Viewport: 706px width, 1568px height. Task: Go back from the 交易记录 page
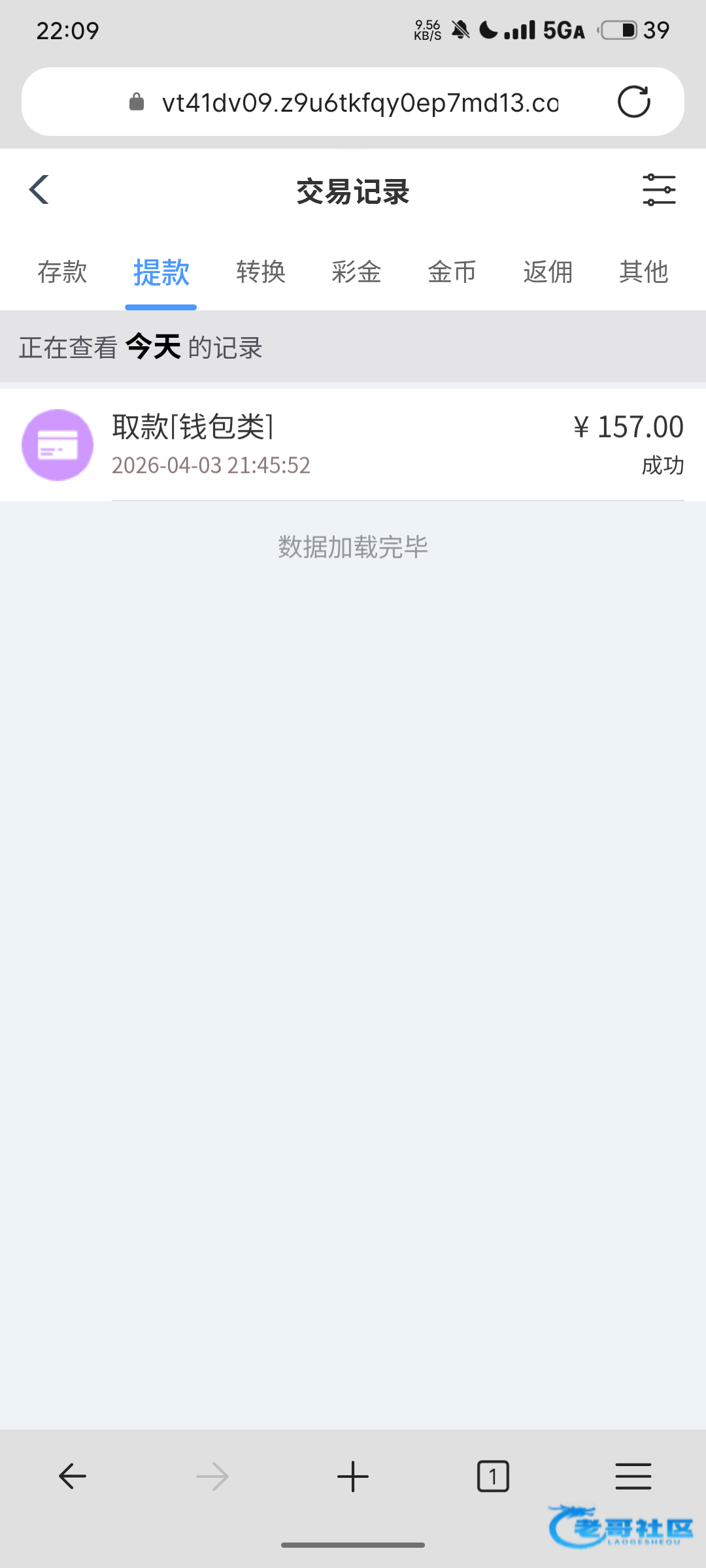click(x=39, y=190)
